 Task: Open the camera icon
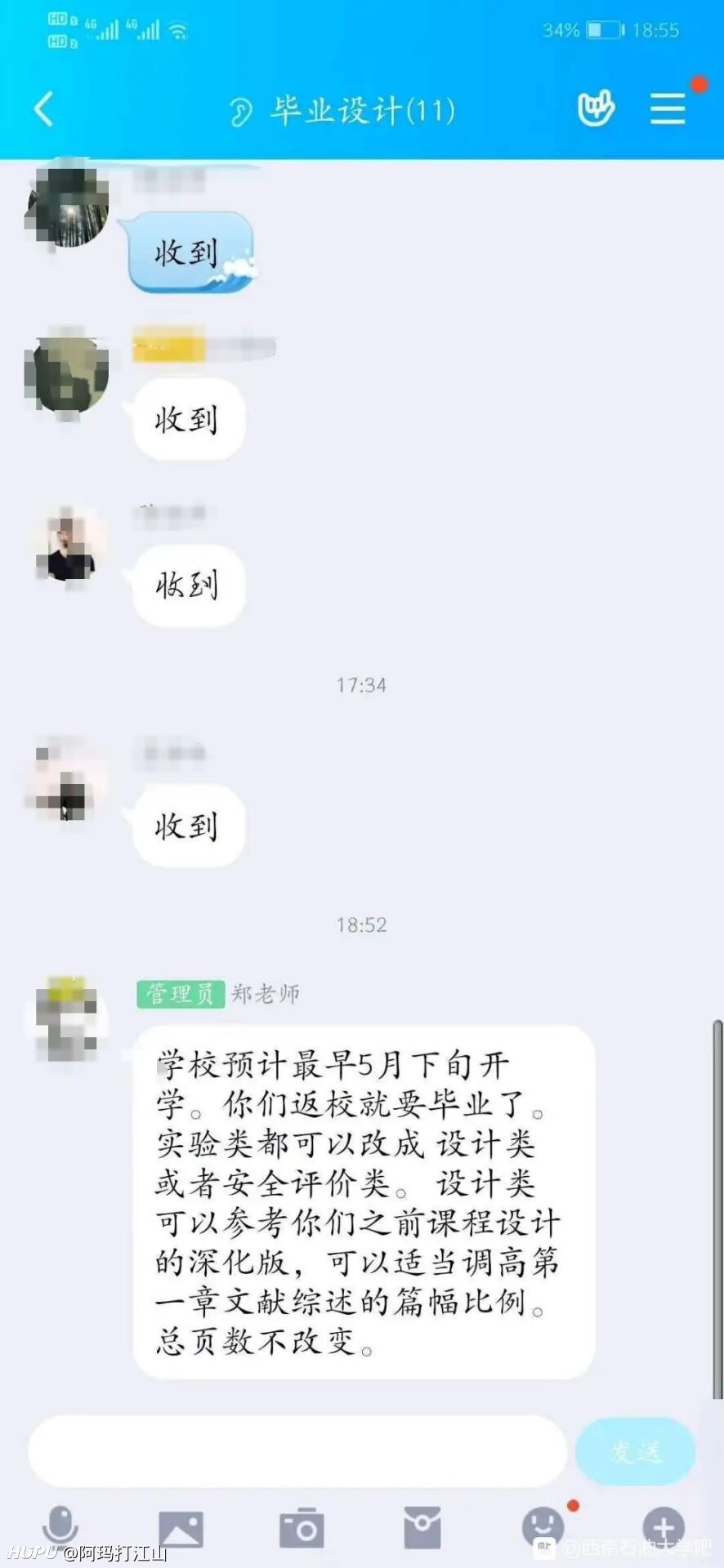pos(302,1528)
